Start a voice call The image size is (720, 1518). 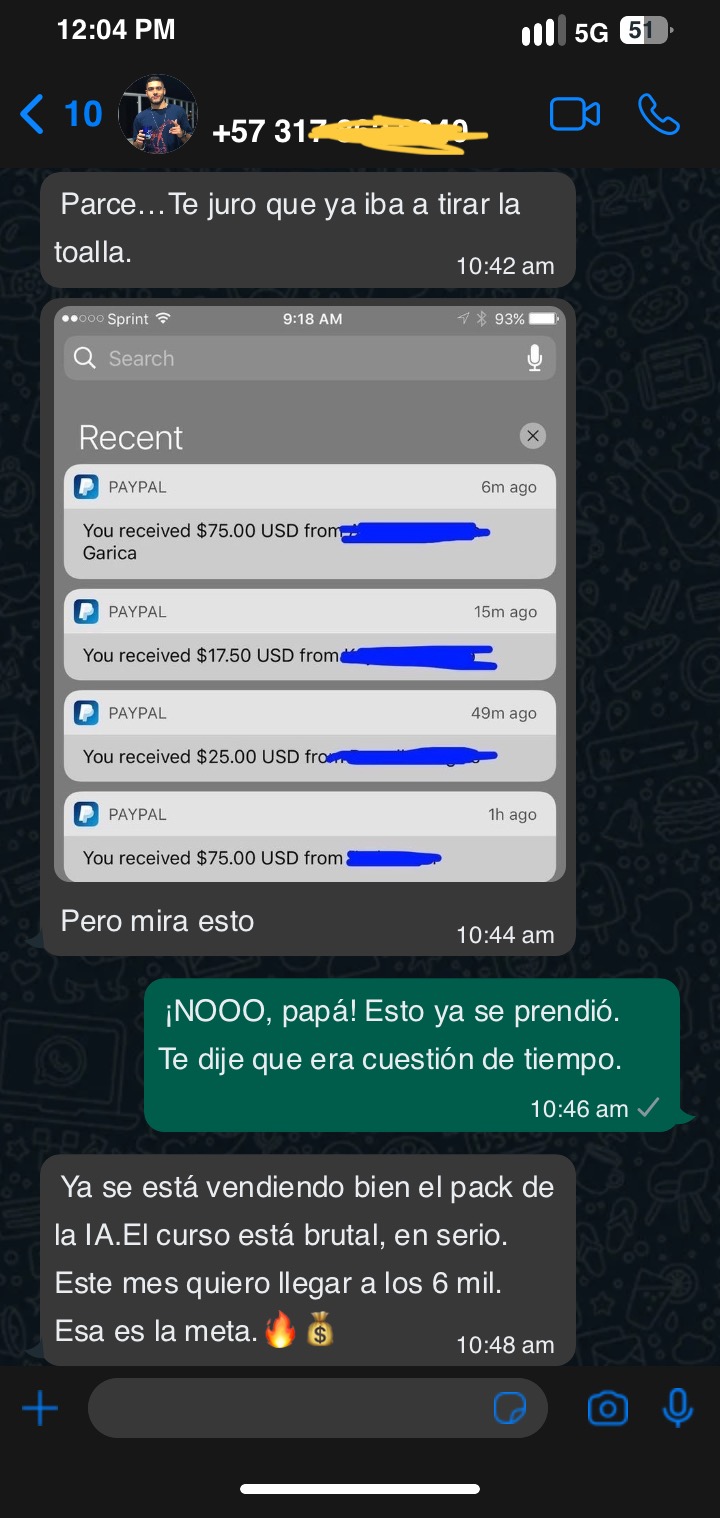pos(659,114)
